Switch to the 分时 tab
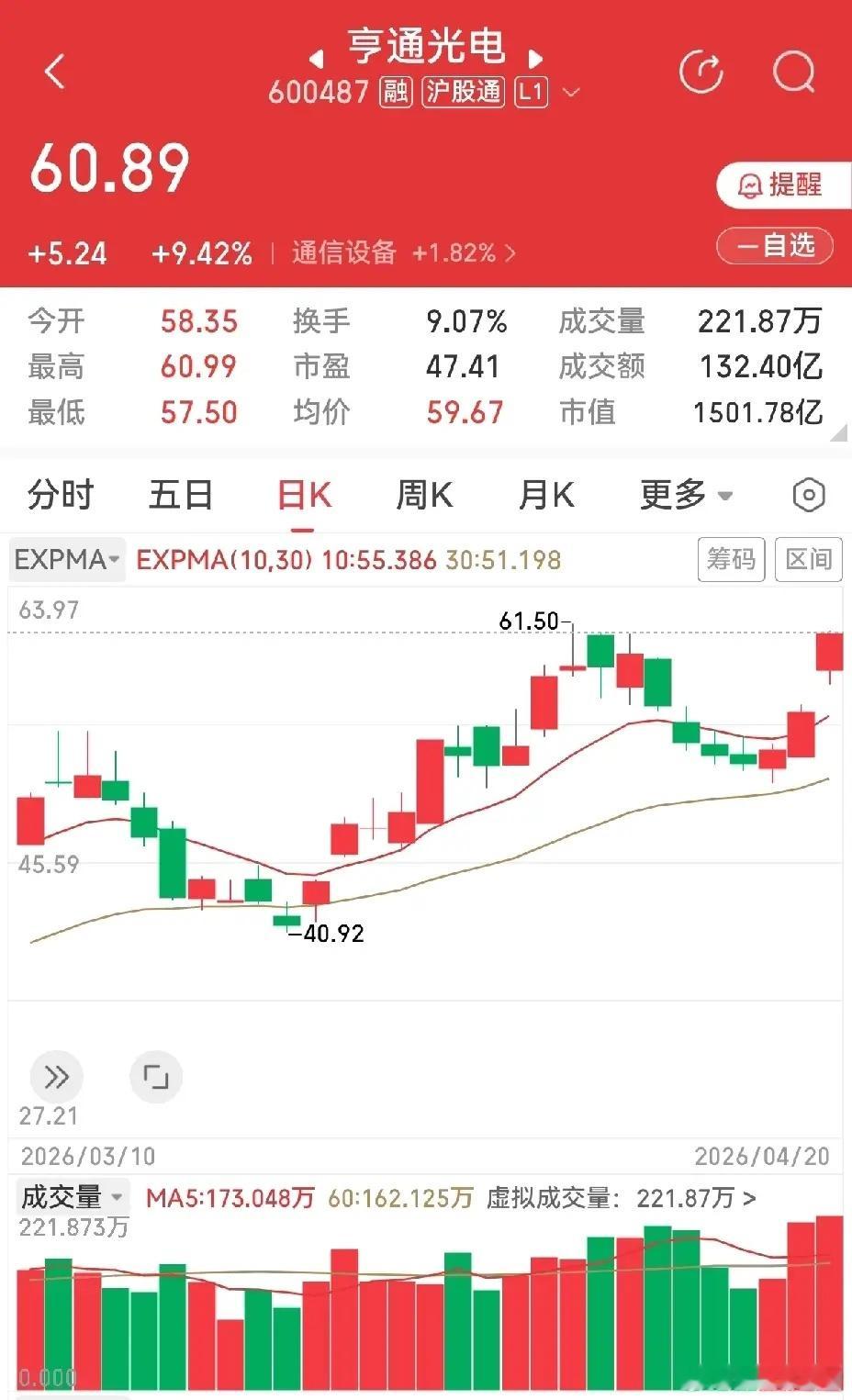The height and width of the screenshot is (1400, 852). pos(61,495)
